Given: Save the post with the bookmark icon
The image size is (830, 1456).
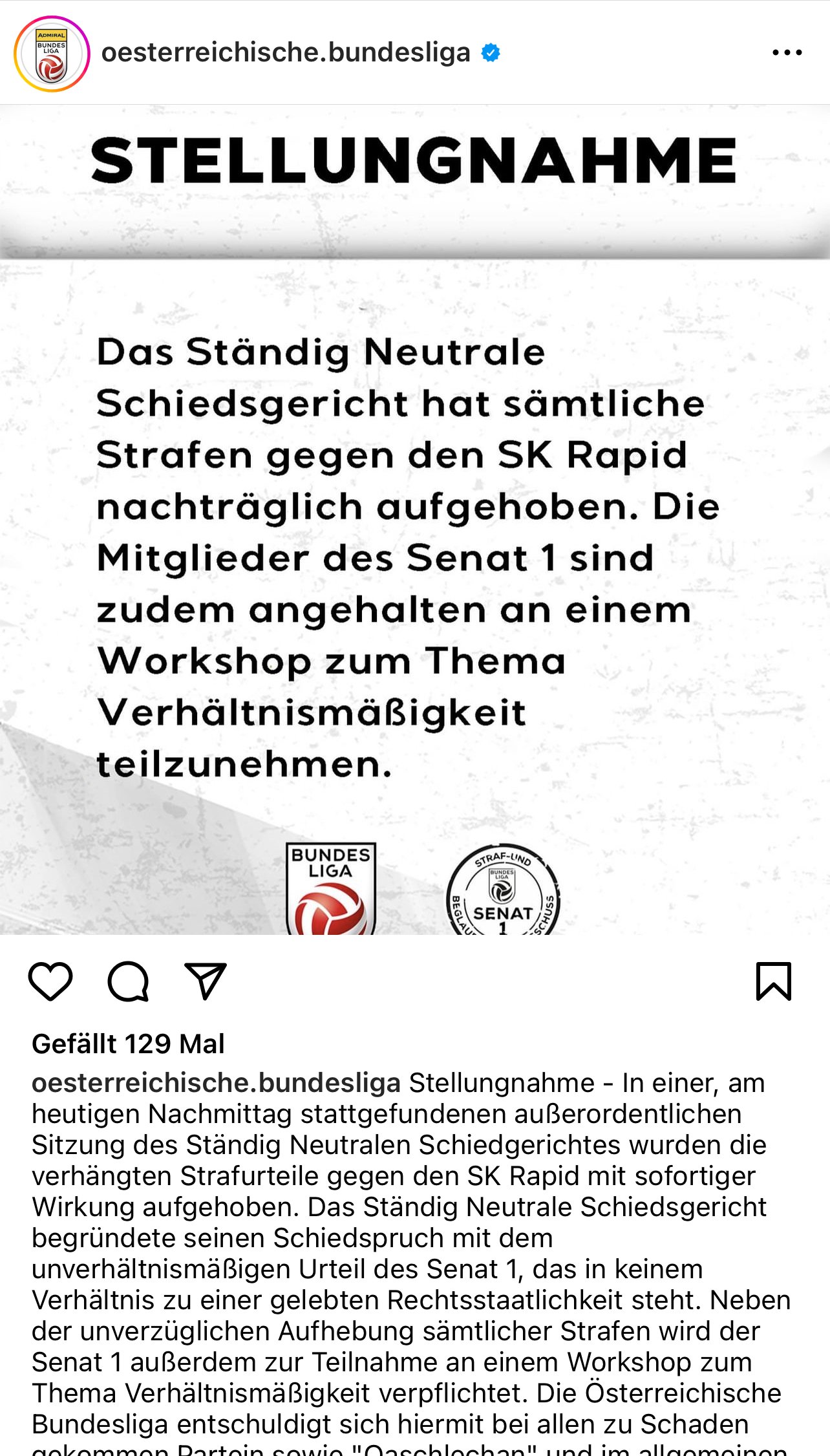Looking at the screenshot, I should (x=774, y=981).
